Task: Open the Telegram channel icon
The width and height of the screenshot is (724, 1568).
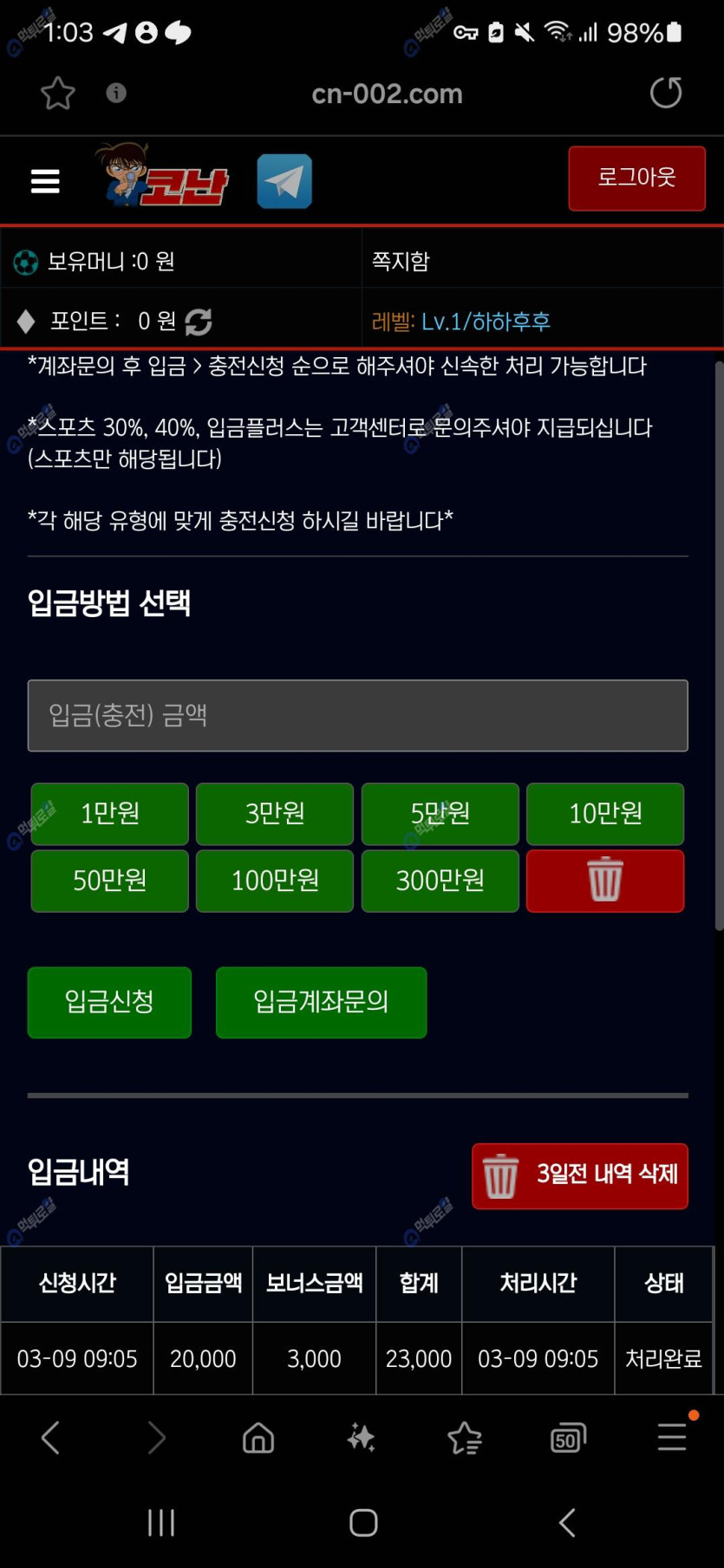Action: pyautogui.click(x=284, y=181)
